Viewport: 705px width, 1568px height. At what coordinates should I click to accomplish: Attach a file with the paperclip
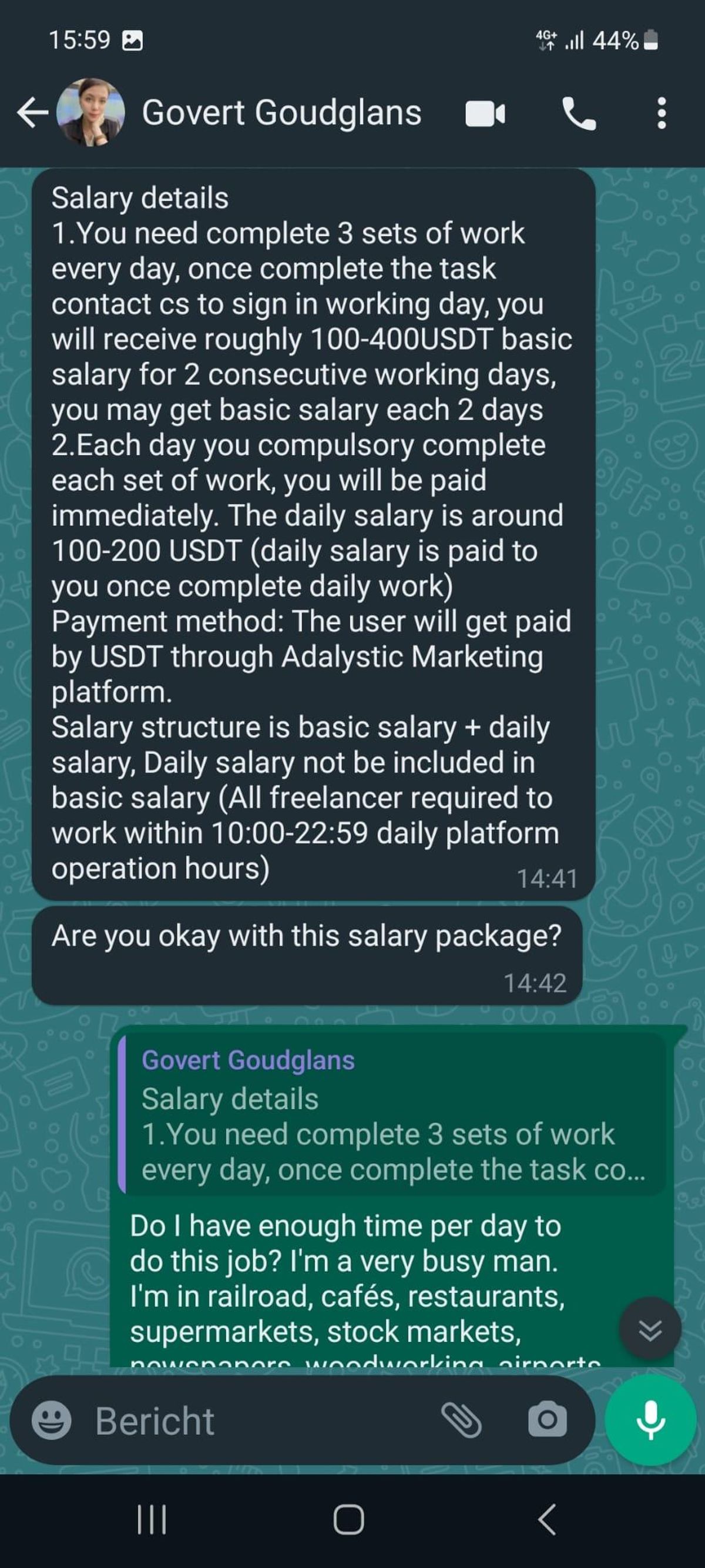click(461, 1420)
